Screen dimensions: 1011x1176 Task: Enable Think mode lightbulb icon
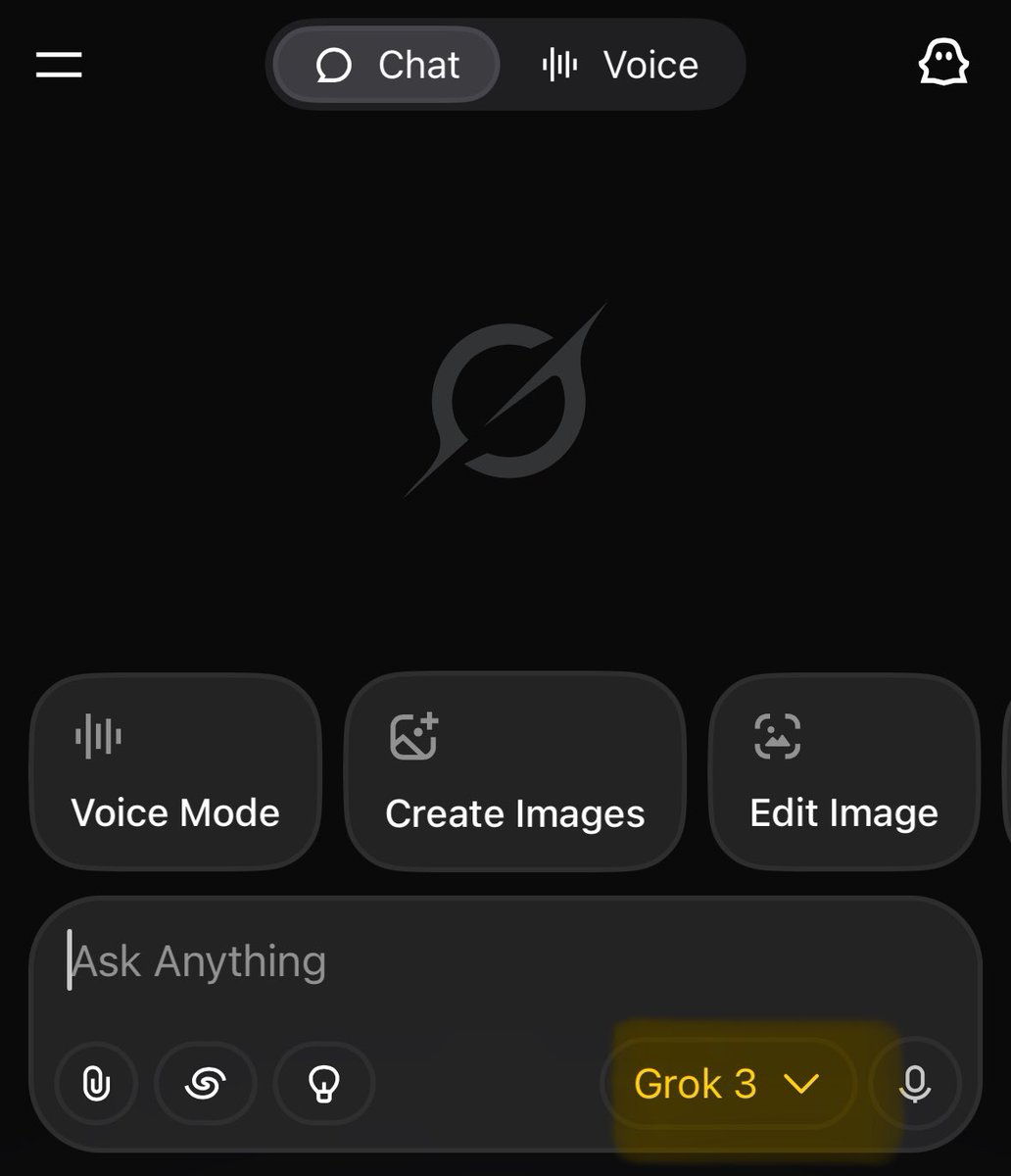click(x=323, y=1084)
